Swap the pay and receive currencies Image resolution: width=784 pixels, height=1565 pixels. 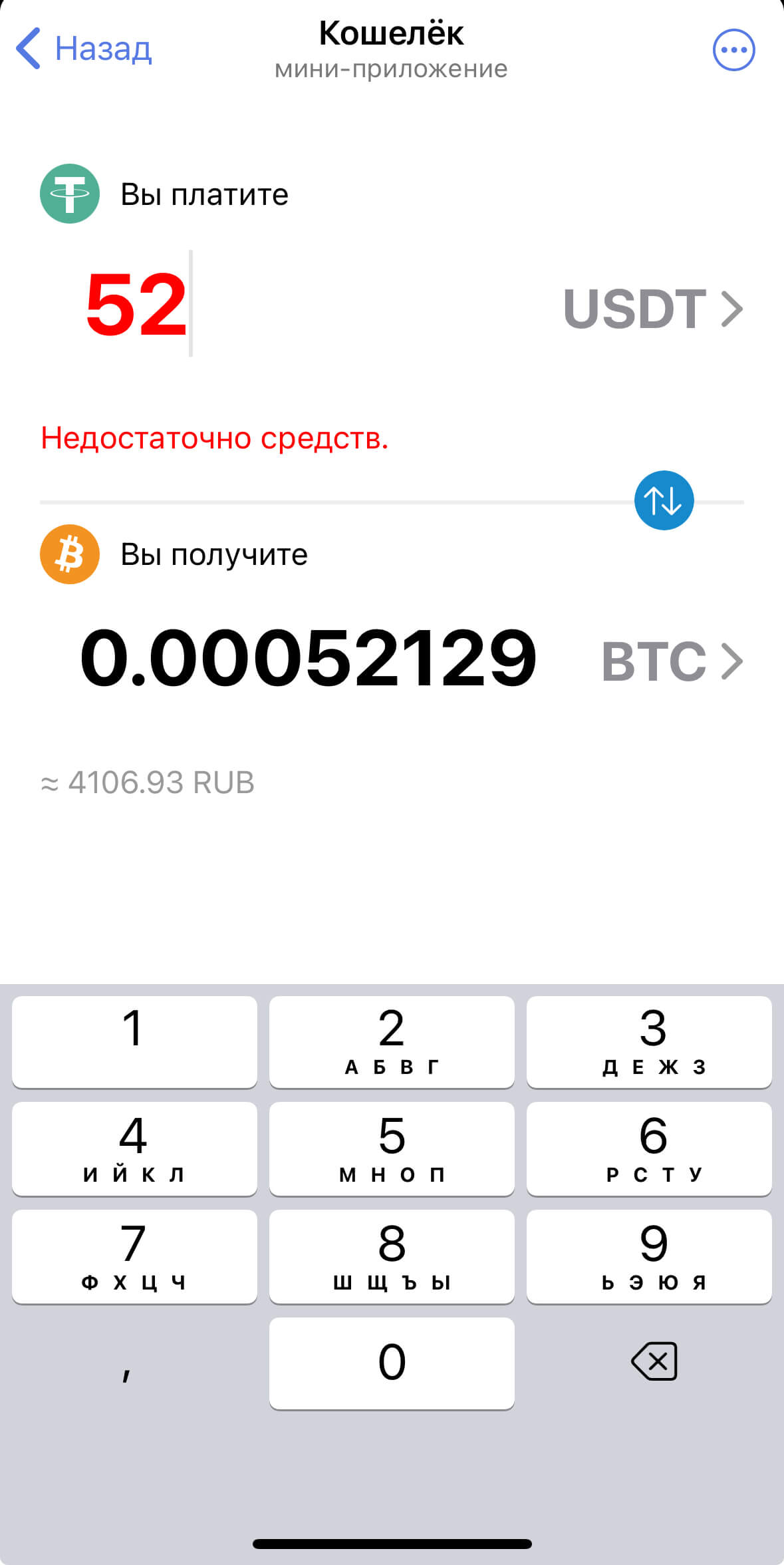[x=664, y=500]
